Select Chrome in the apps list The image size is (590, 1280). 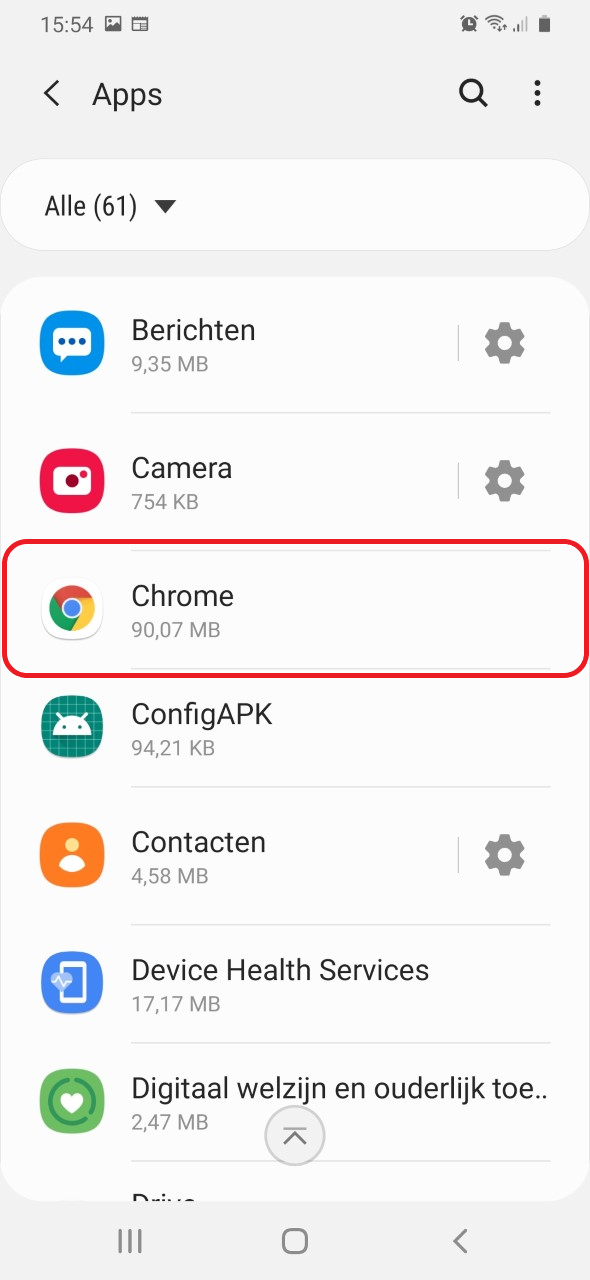(x=295, y=609)
